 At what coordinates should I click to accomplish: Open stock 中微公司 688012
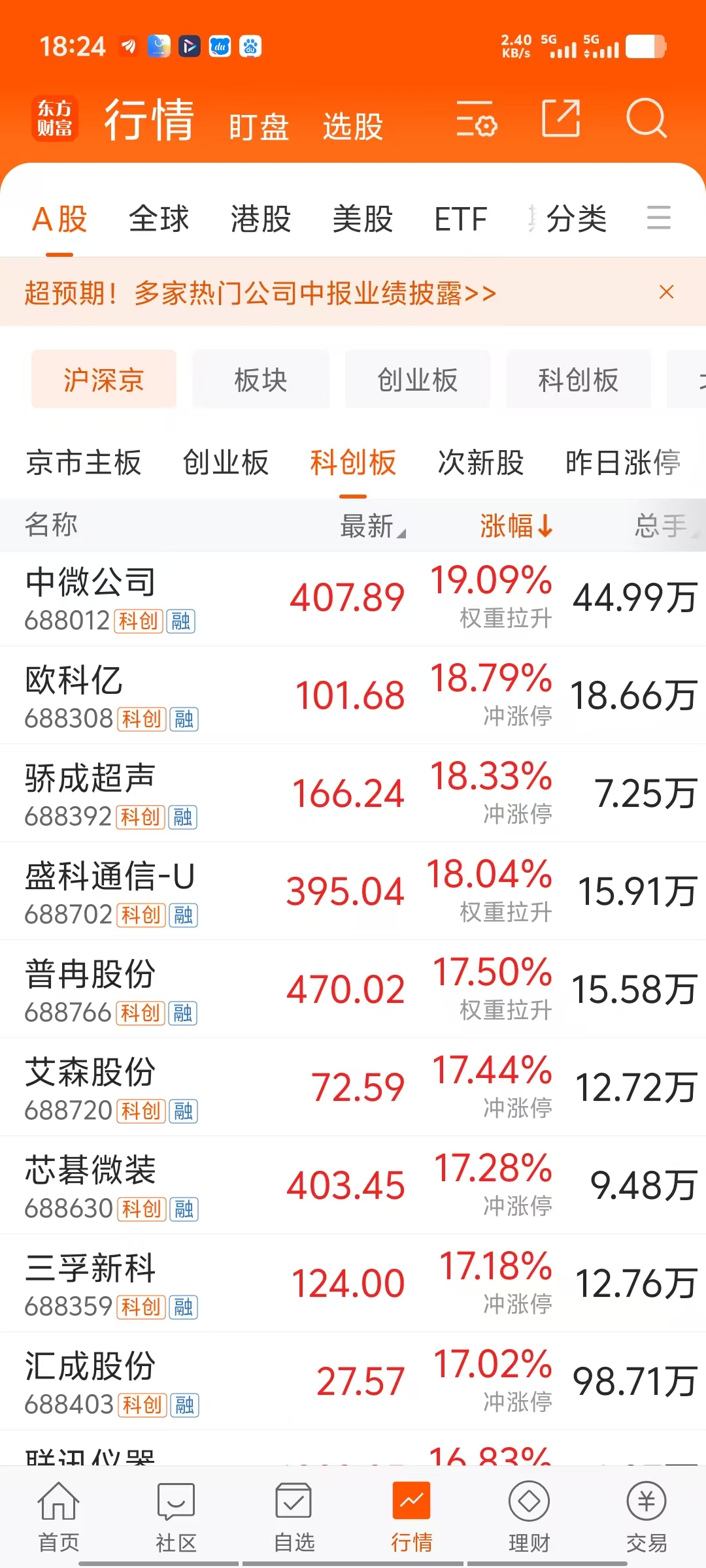coord(353,598)
